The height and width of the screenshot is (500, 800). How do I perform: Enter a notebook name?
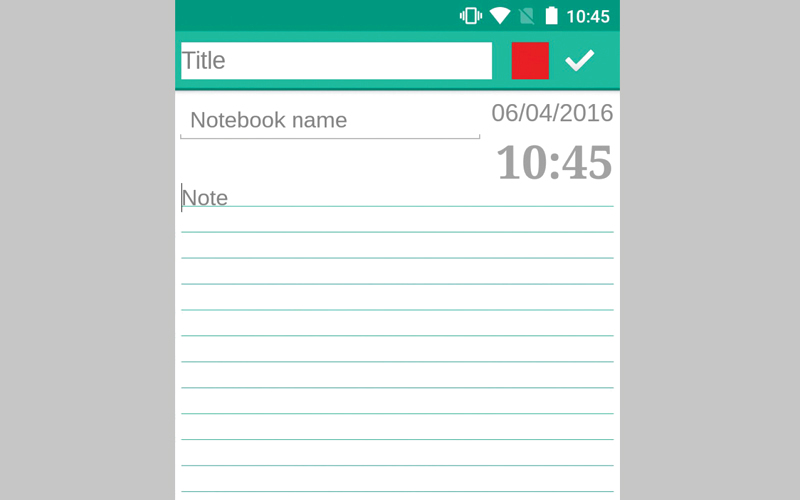(330, 121)
